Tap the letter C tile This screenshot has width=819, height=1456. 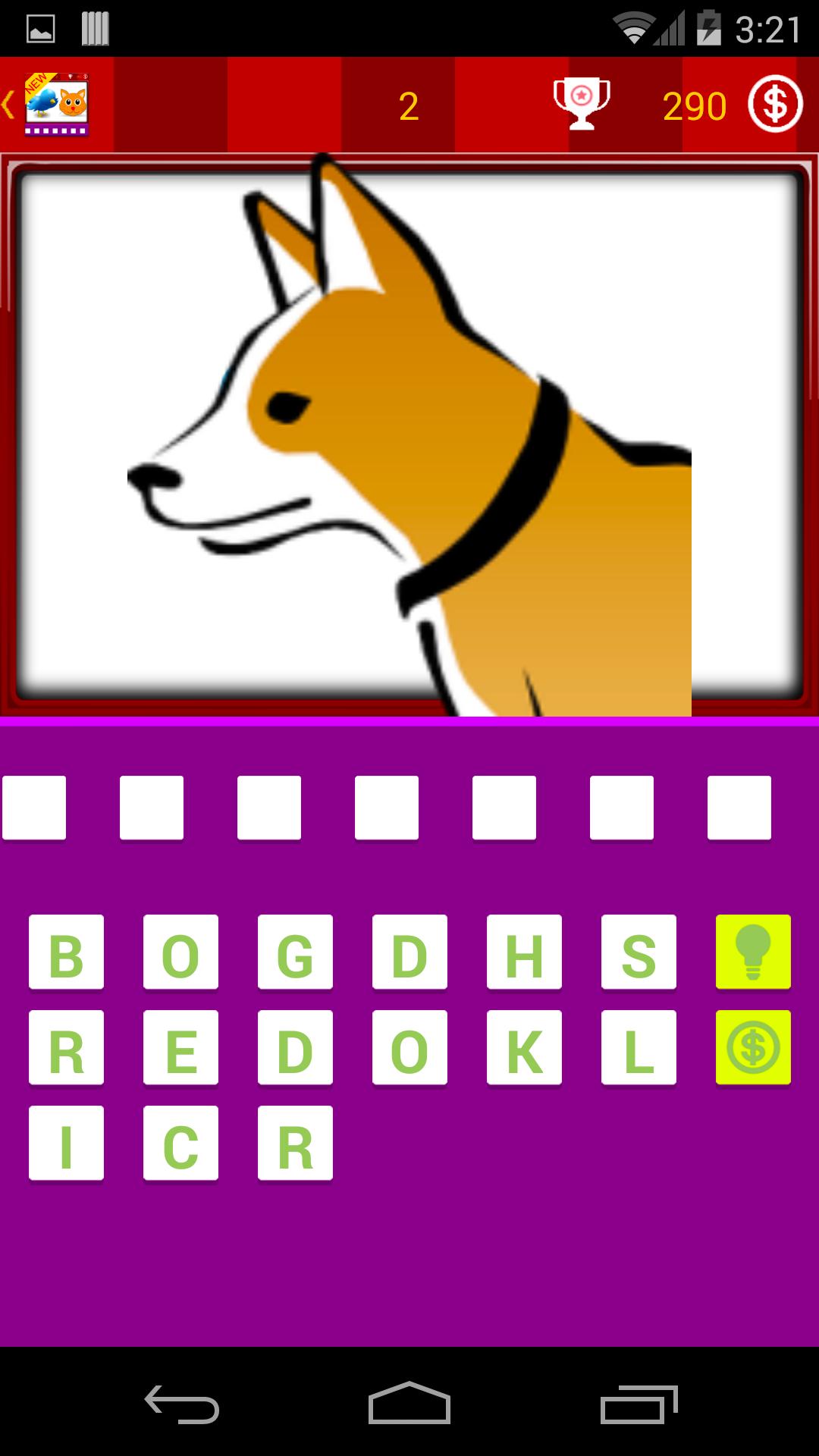coord(180,1143)
